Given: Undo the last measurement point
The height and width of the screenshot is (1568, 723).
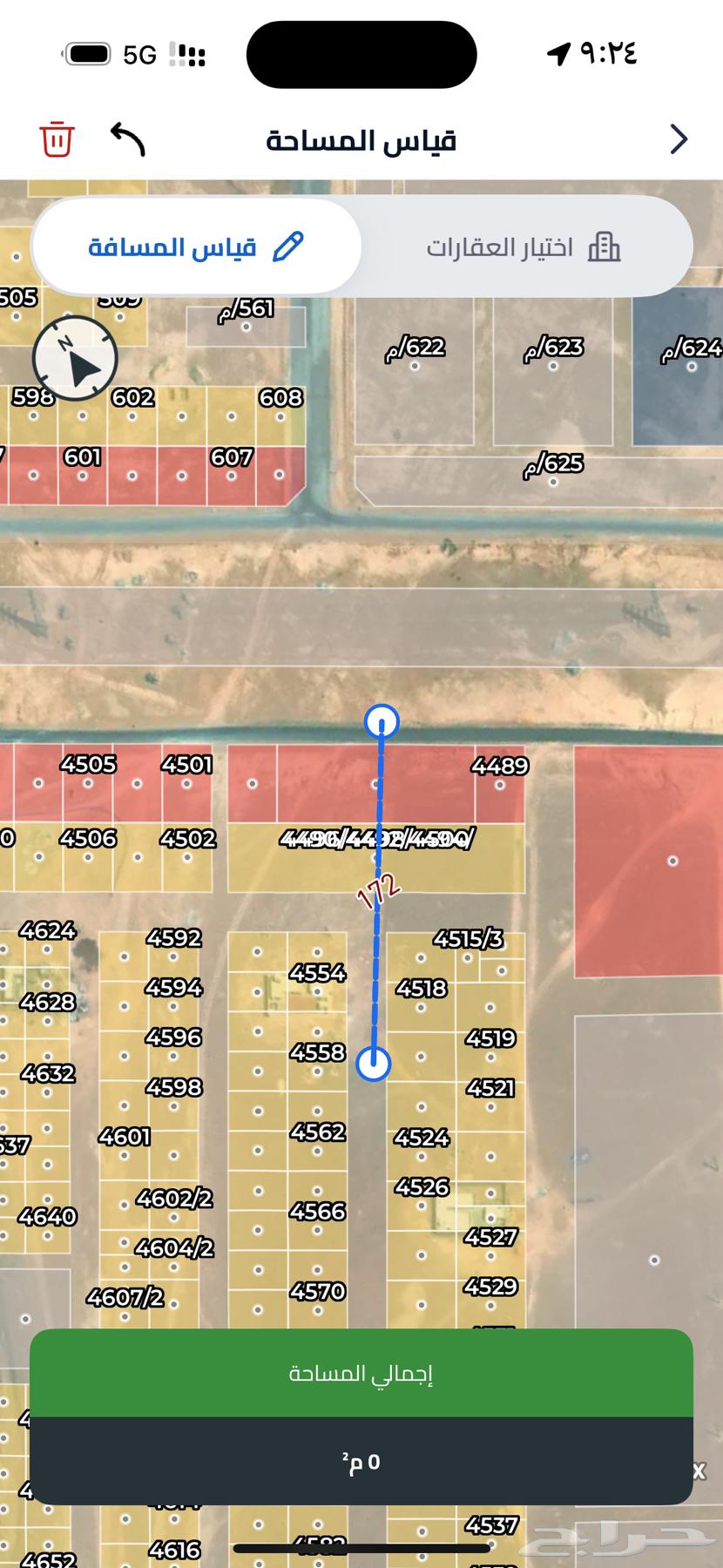Looking at the screenshot, I should pos(128,139).
